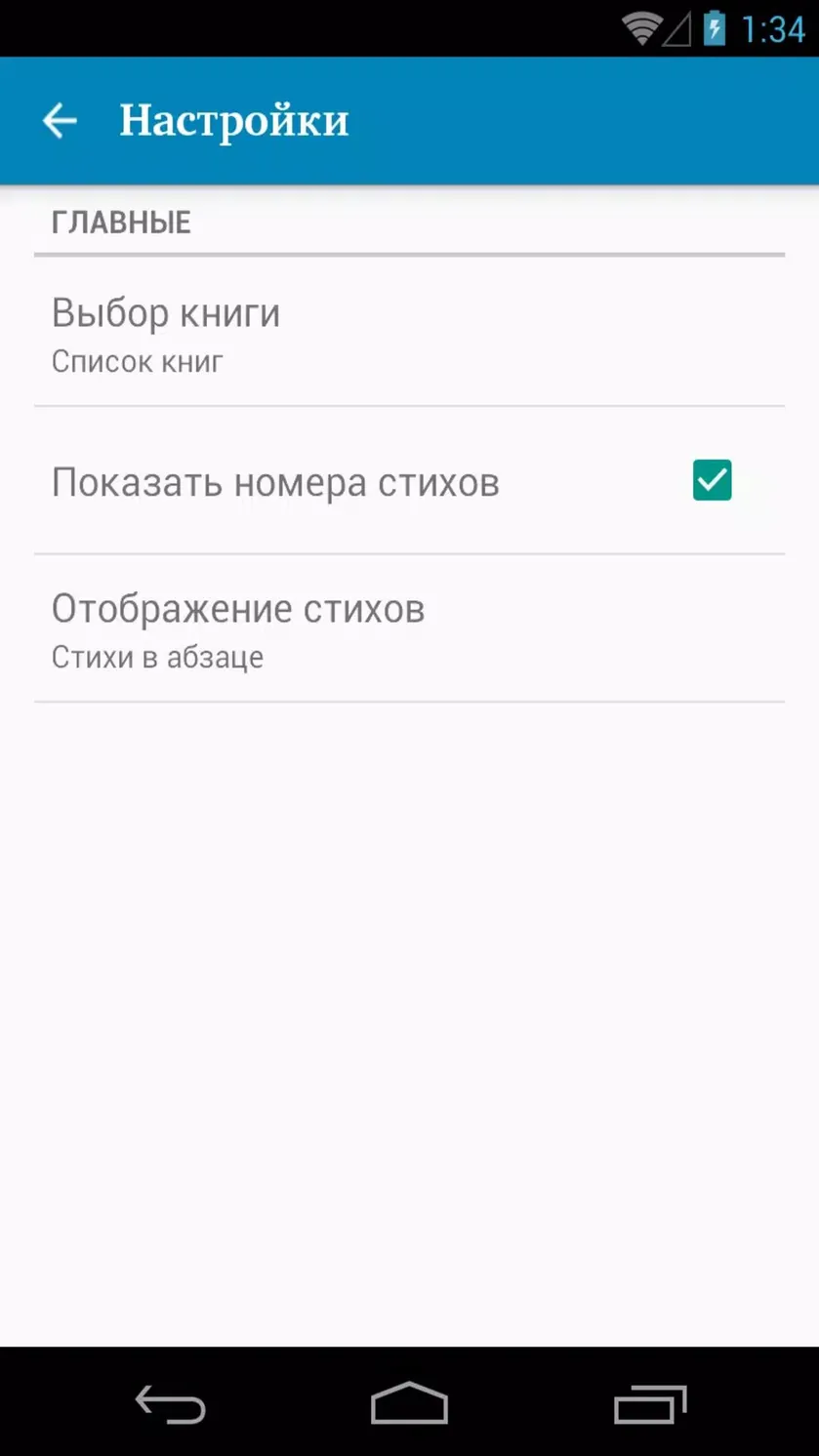Open the Отображение стихов option
The image size is (819, 1456).
coord(409,628)
